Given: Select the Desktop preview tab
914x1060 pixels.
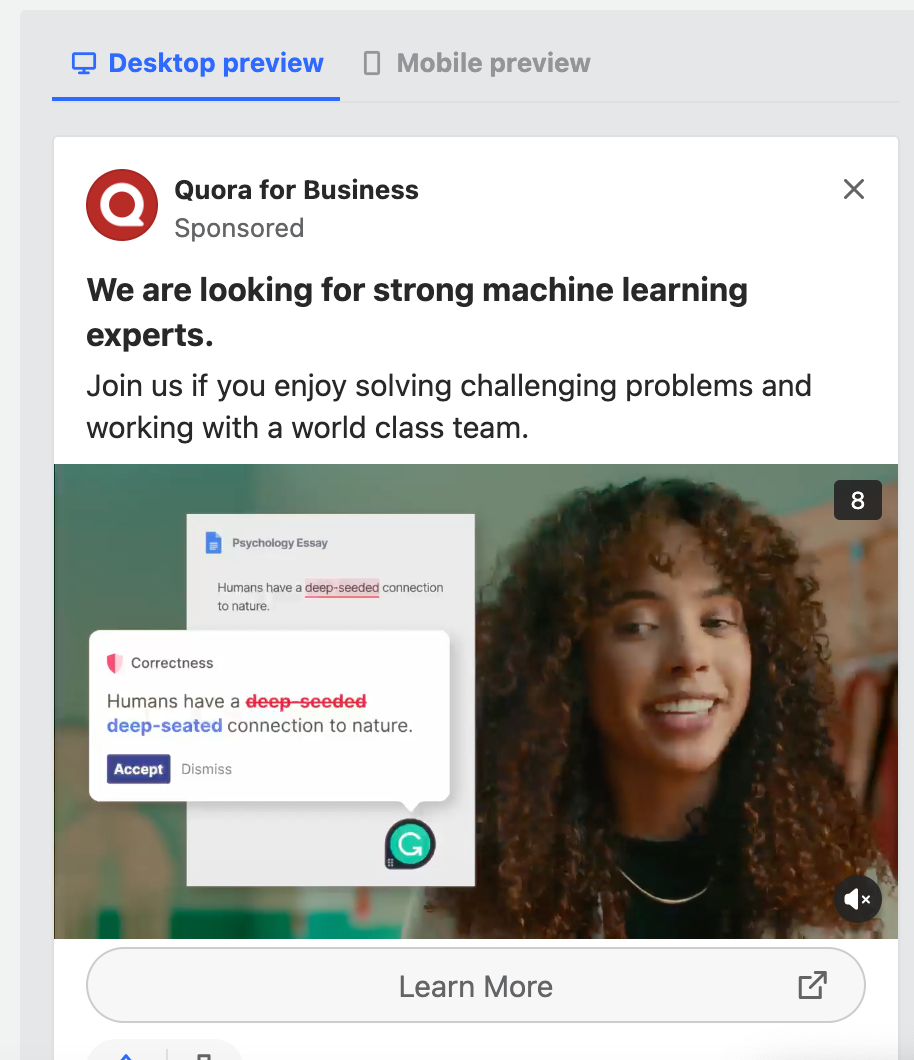Looking at the screenshot, I should (197, 64).
